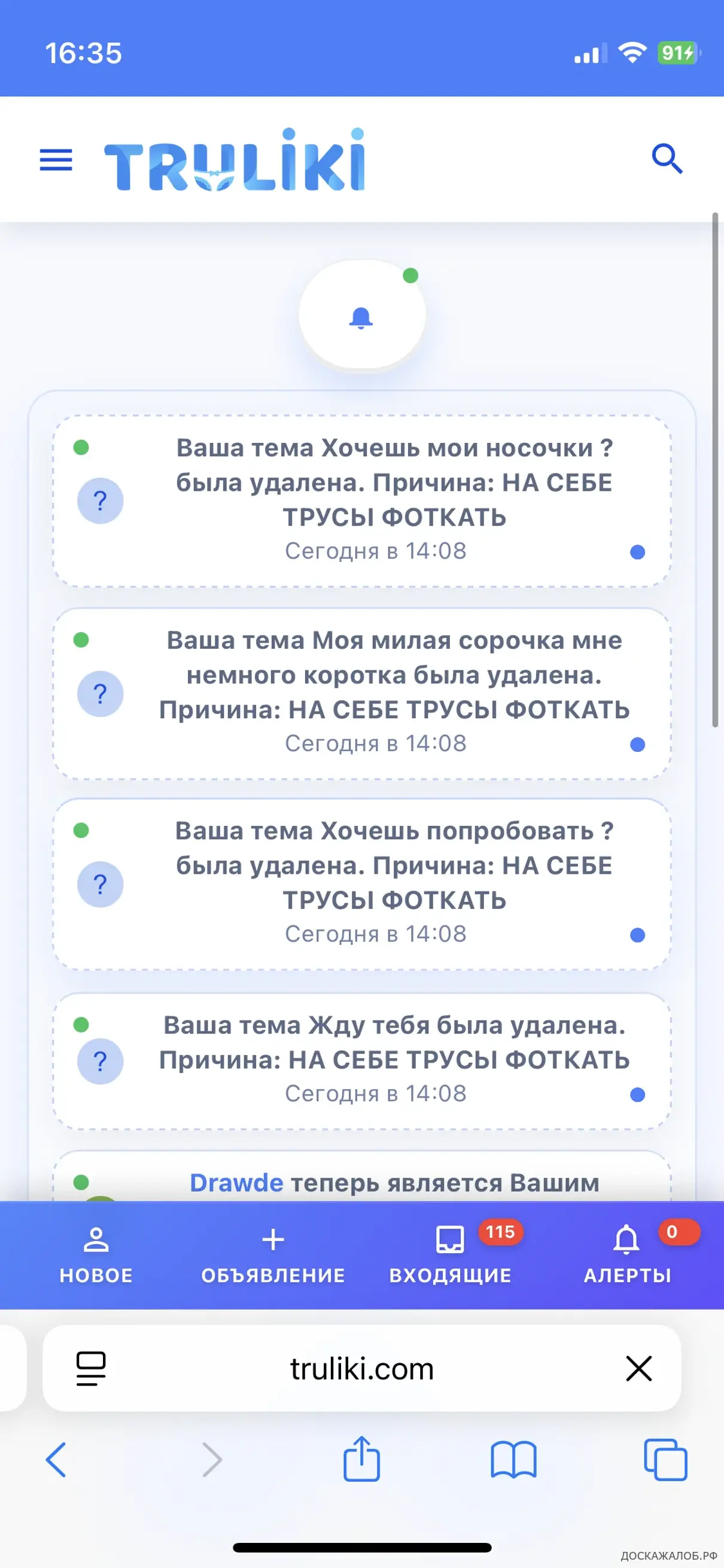The height and width of the screenshot is (1568, 724).
Task: Open alert about 'Моя милая сорочка' topic
Action: pyautogui.click(x=394, y=674)
